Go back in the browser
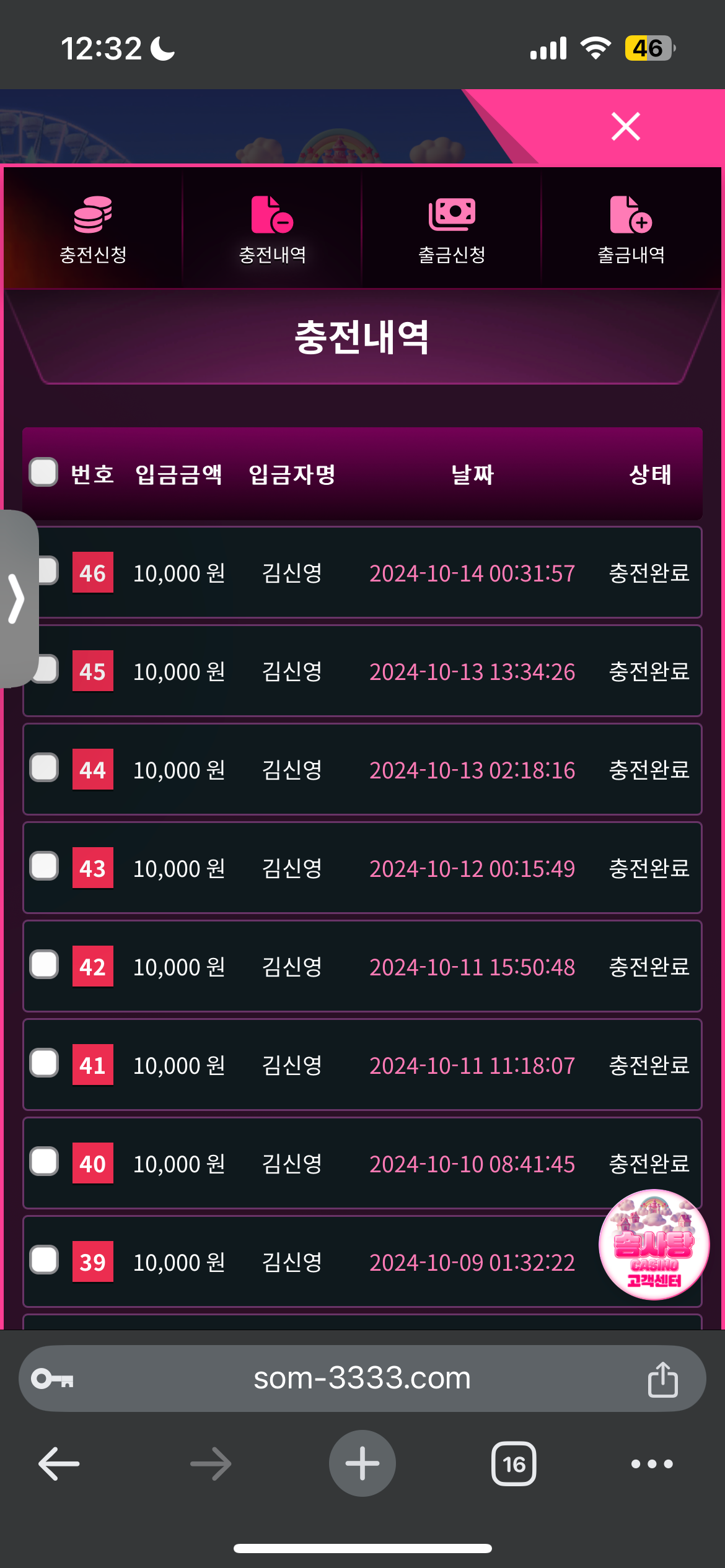Screen dimensions: 725x1568 (x=59, y=1464)
